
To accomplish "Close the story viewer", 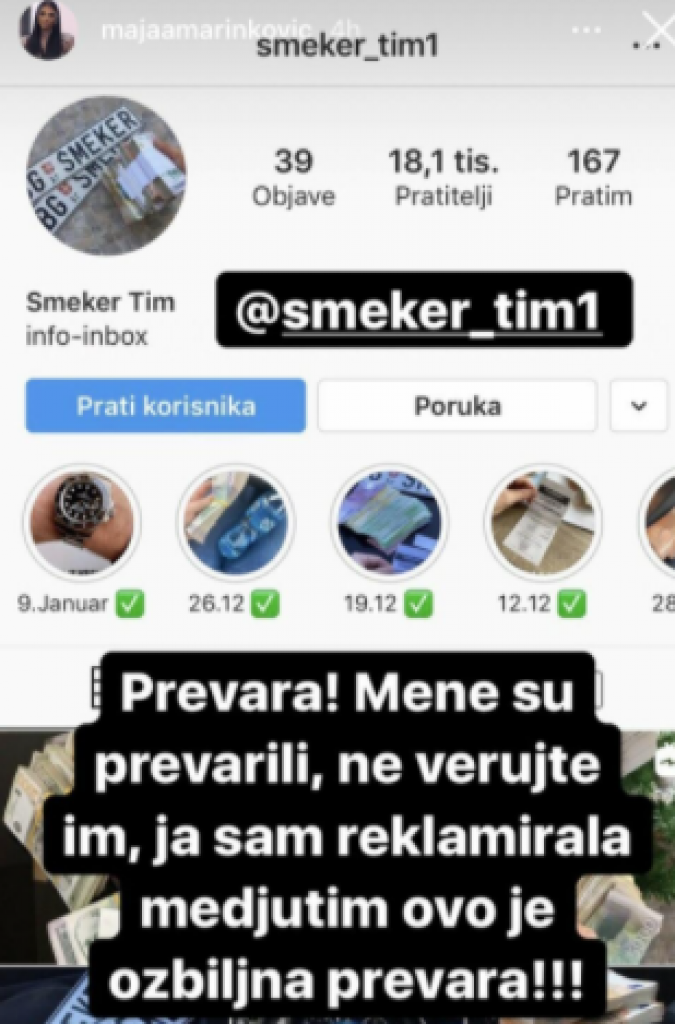I will click(658, 30).
